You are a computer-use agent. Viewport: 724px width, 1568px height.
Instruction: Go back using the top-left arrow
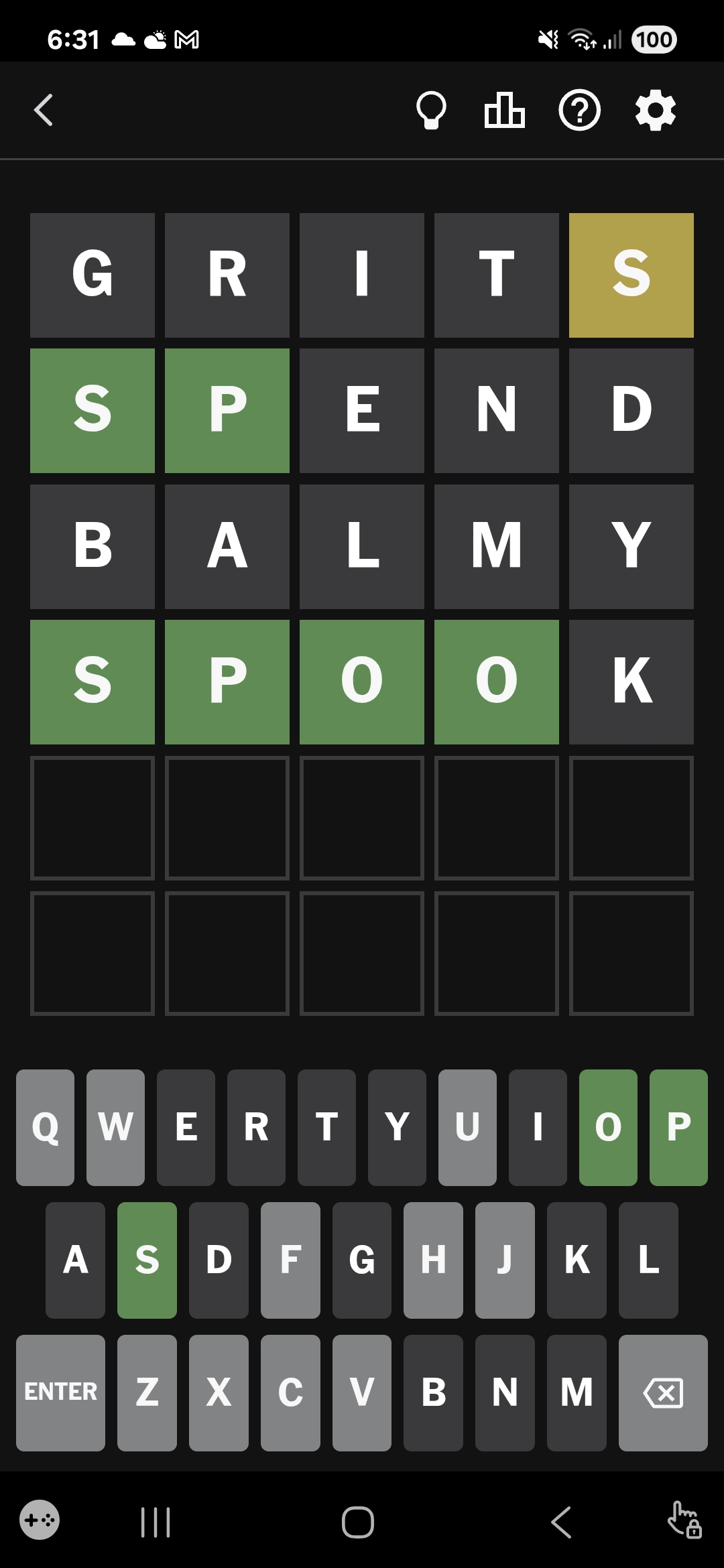(x=44, y=110)
